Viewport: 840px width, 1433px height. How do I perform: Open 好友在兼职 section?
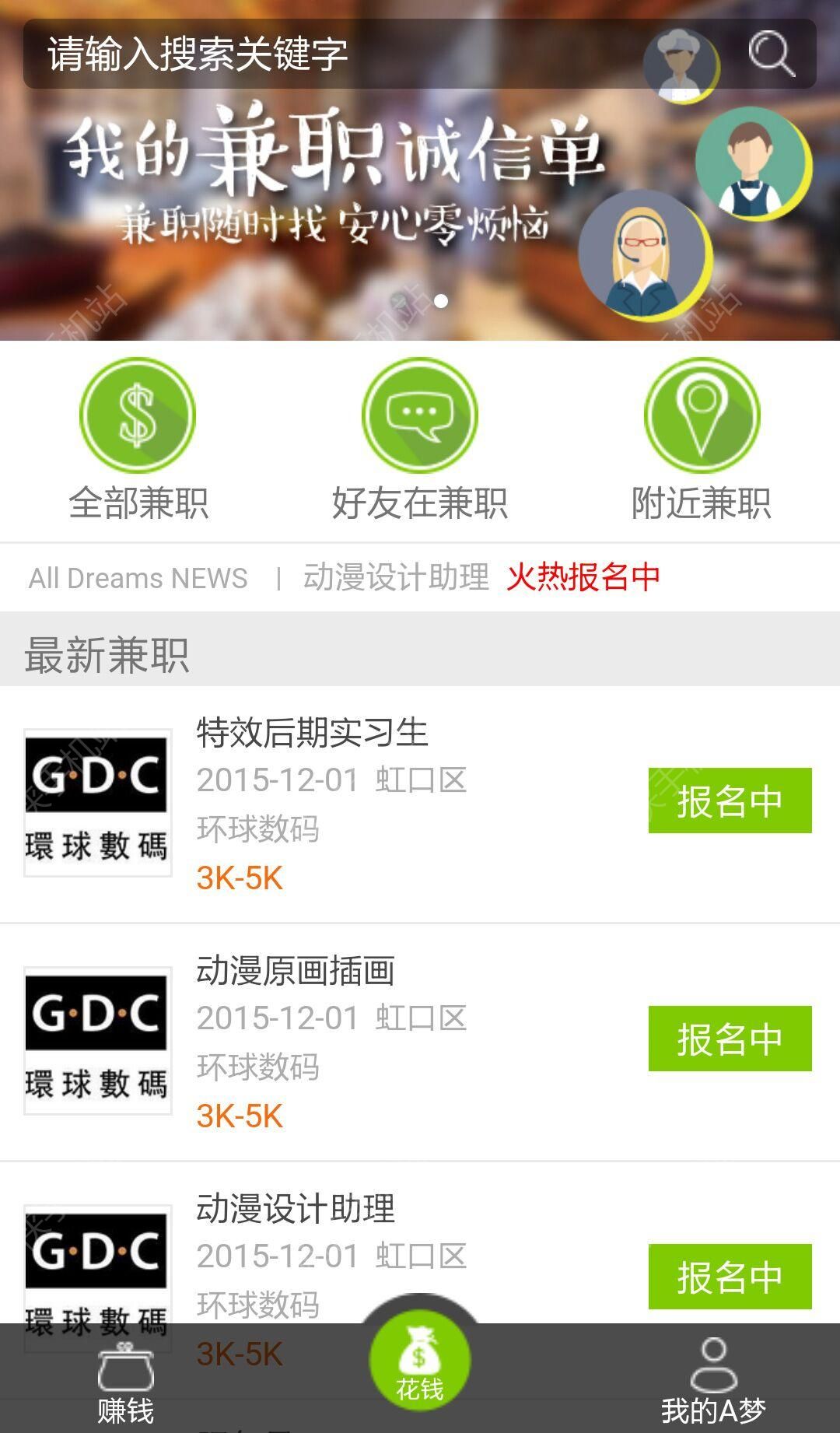(x=419, y=440)
